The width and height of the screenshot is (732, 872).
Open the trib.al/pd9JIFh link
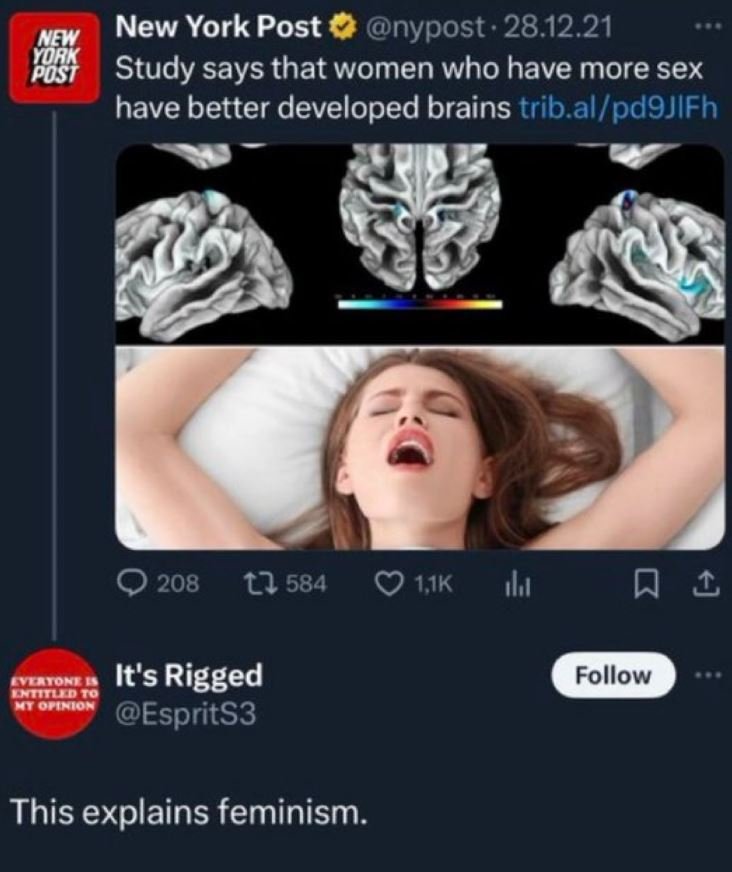618,108
